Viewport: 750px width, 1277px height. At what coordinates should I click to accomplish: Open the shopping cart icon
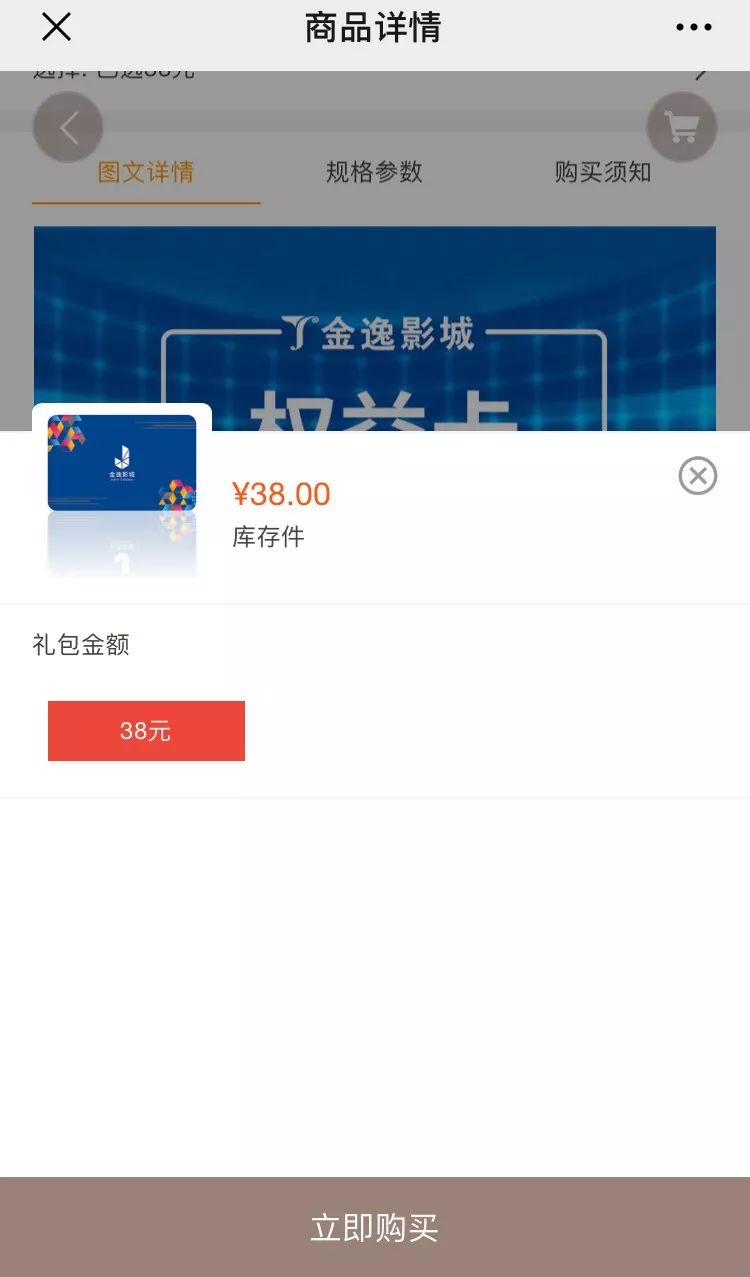point(682,127)
